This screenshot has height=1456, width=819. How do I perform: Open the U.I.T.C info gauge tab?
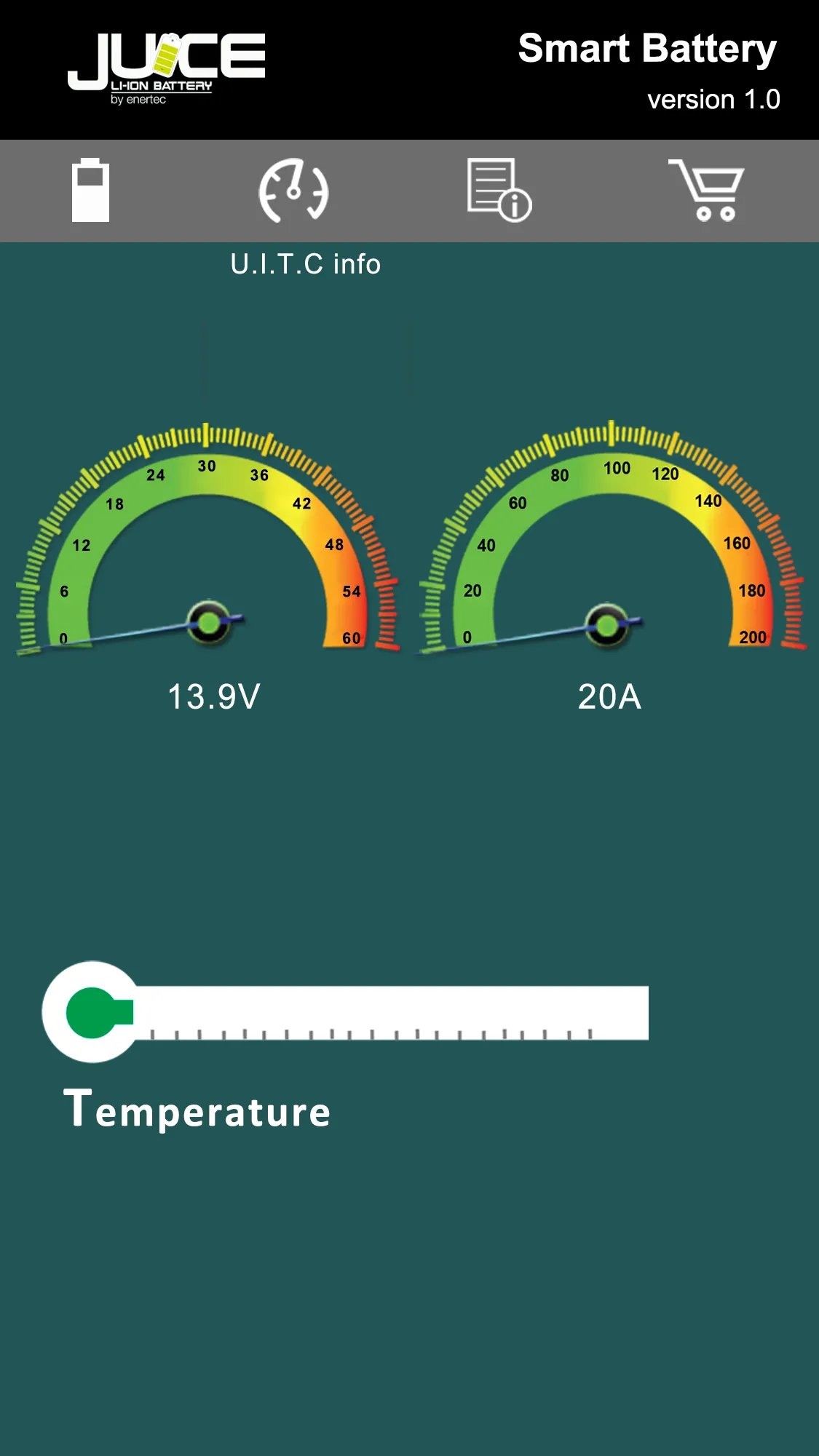coord(293,191)
